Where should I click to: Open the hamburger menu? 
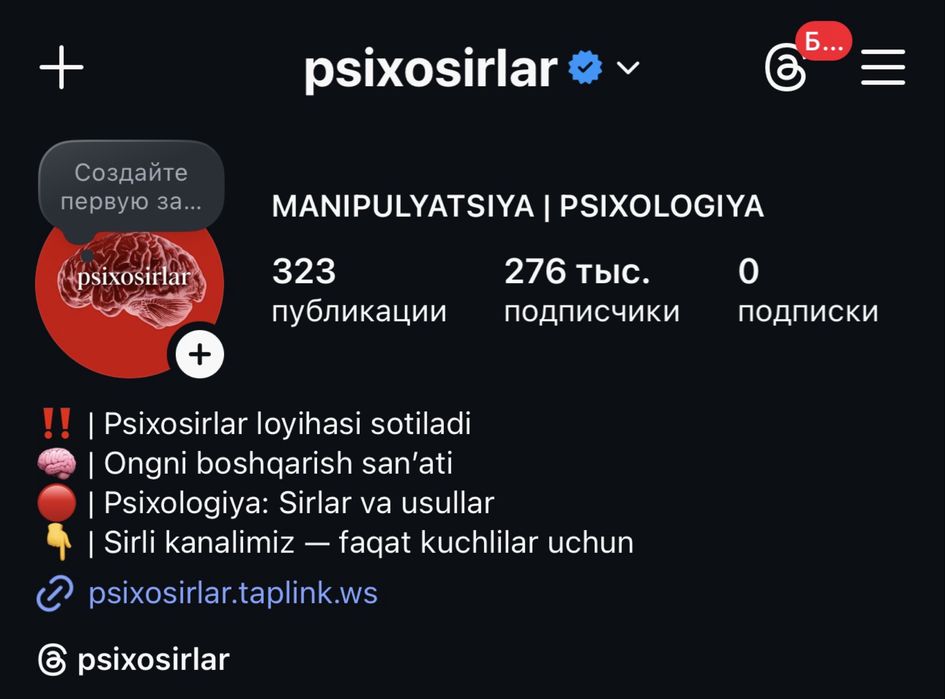coord(883,68)
